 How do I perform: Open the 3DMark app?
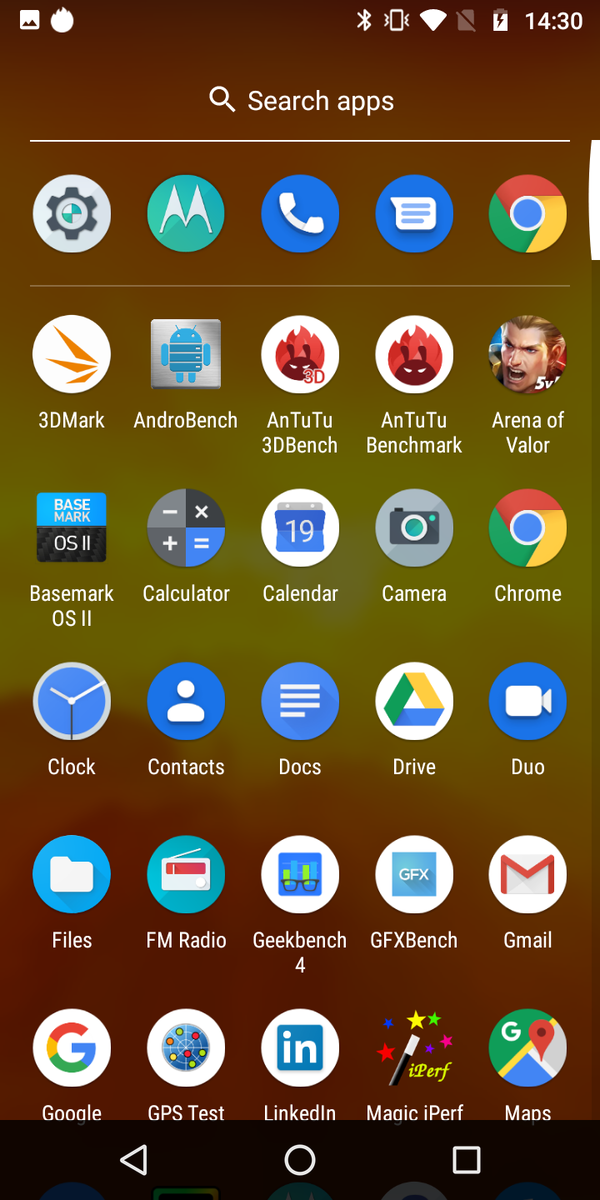click(x=72, y=355)
